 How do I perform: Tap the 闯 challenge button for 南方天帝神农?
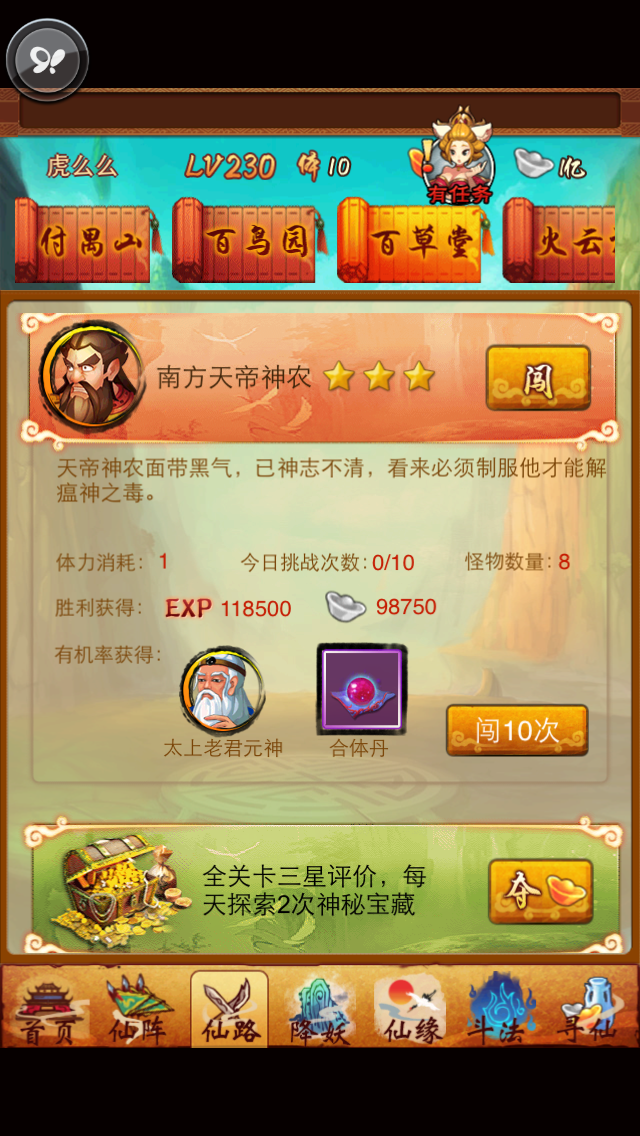pyautogui.click(x=538, y=378)
